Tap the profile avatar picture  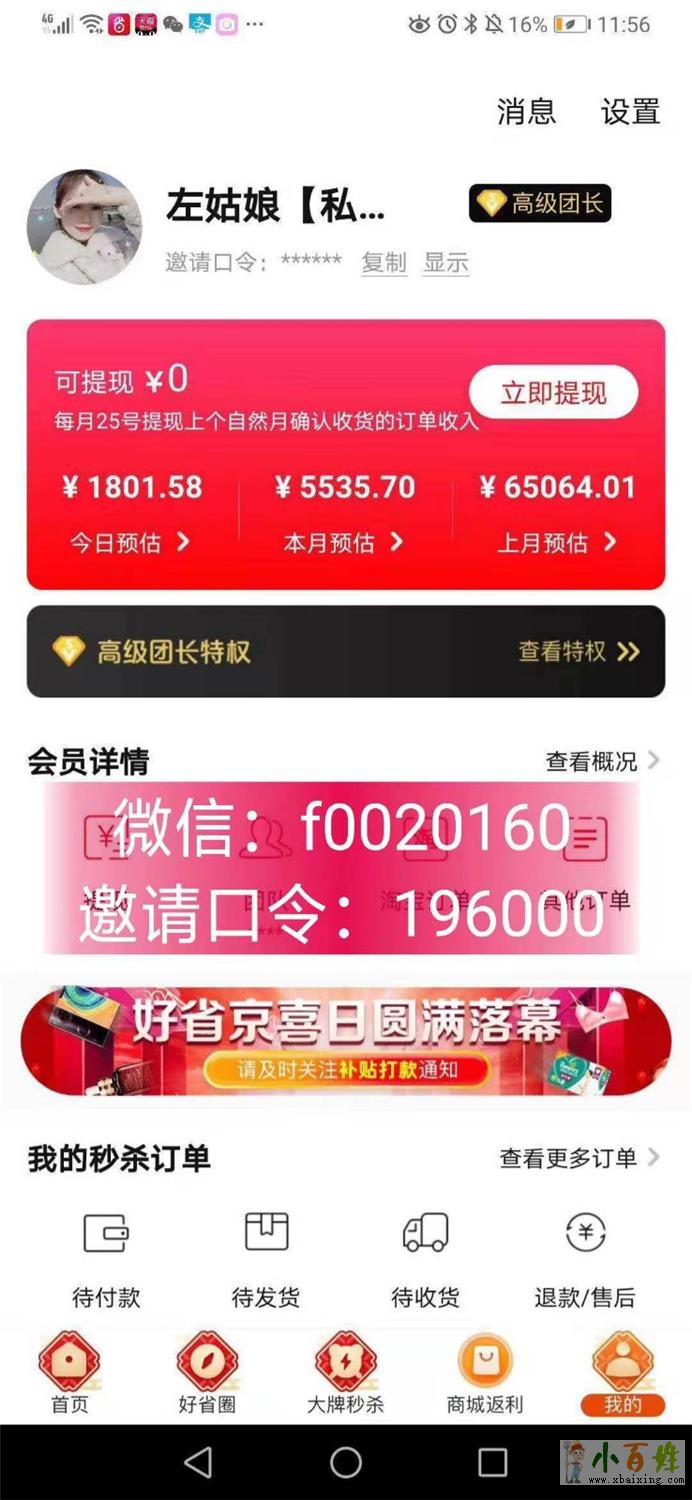point(84,227)
